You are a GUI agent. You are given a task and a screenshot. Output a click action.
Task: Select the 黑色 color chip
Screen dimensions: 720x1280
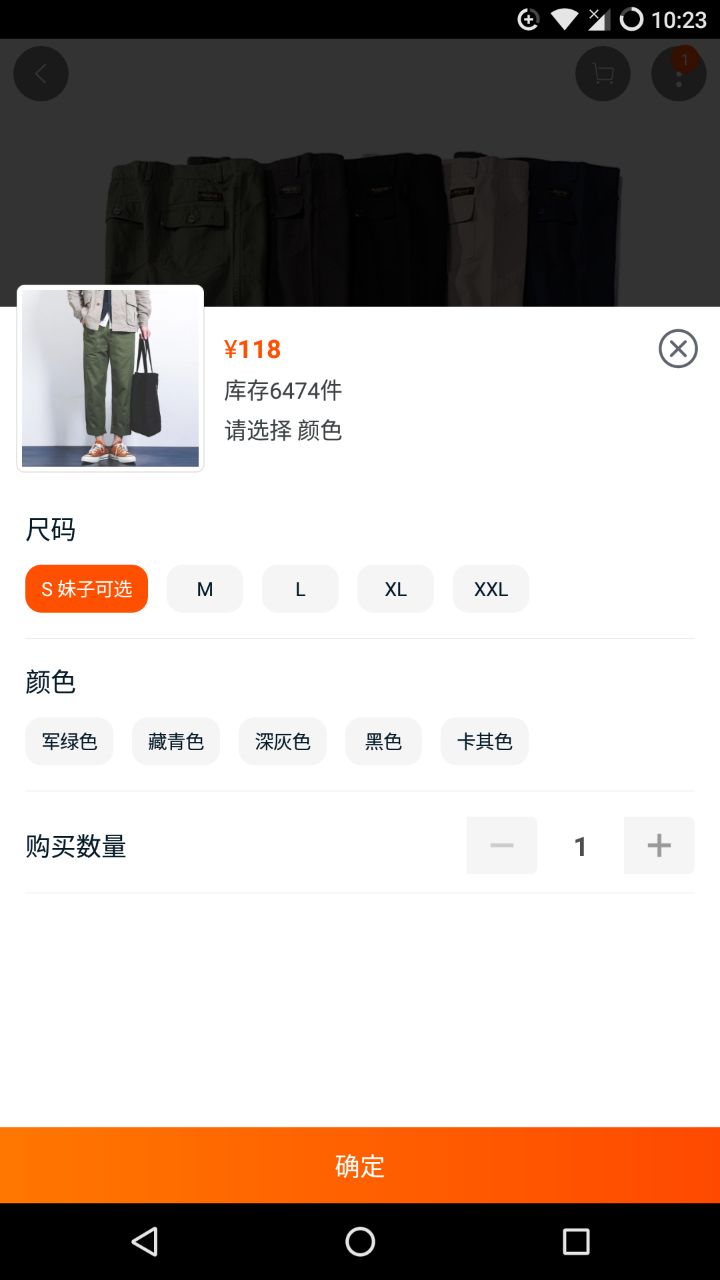383,742
